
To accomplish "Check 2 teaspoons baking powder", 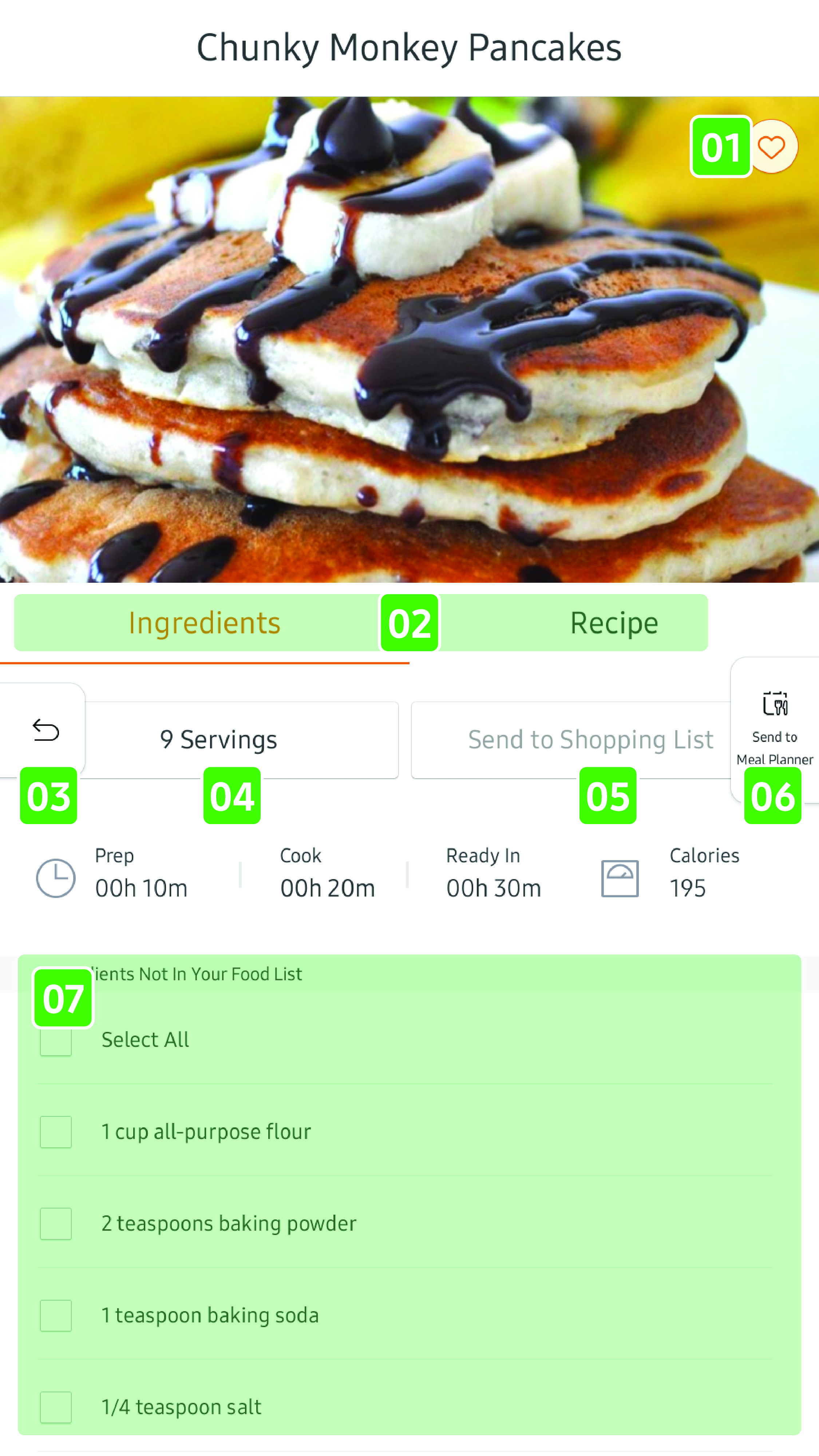I will click(x=56, y=1224).
